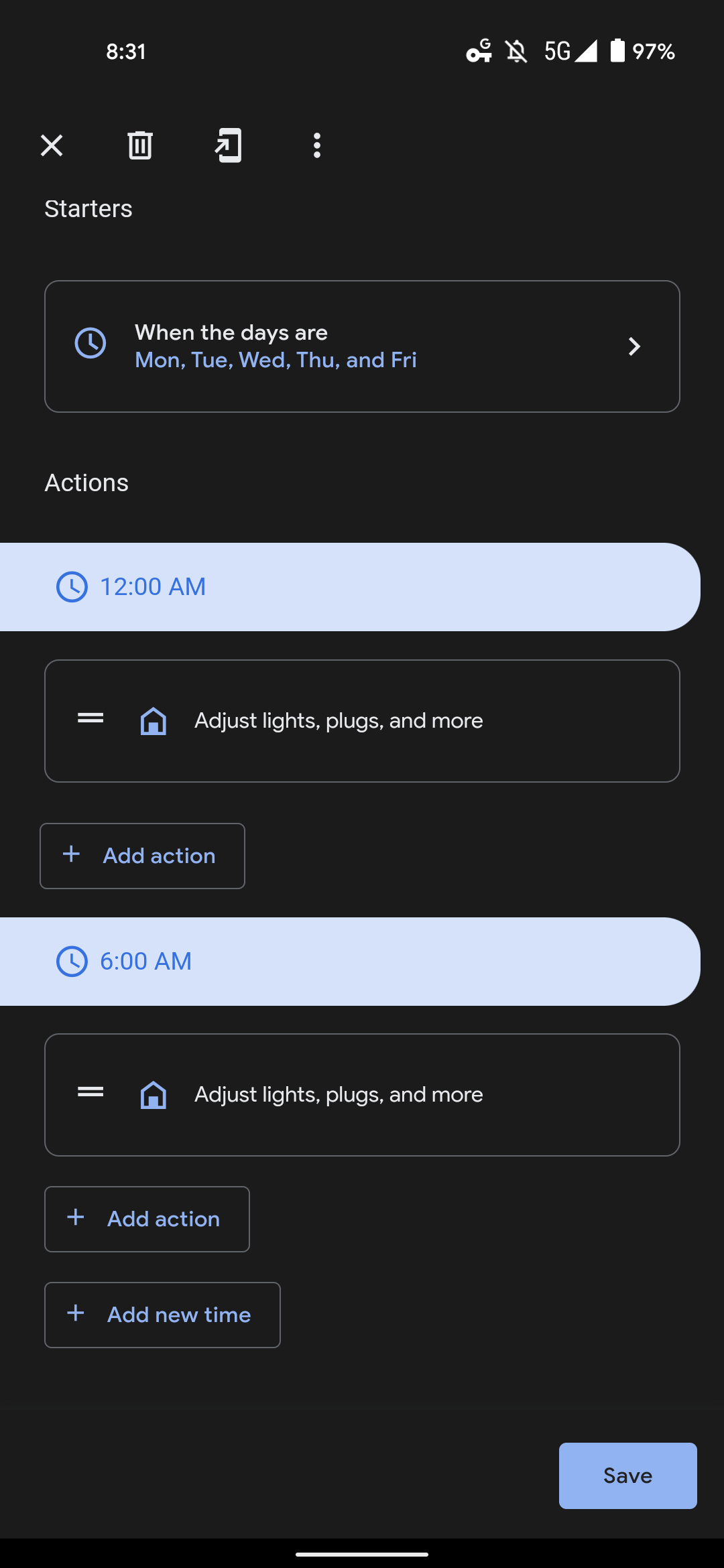Close the routine editor
This screenshot has width=724, height=1568.
52,145
